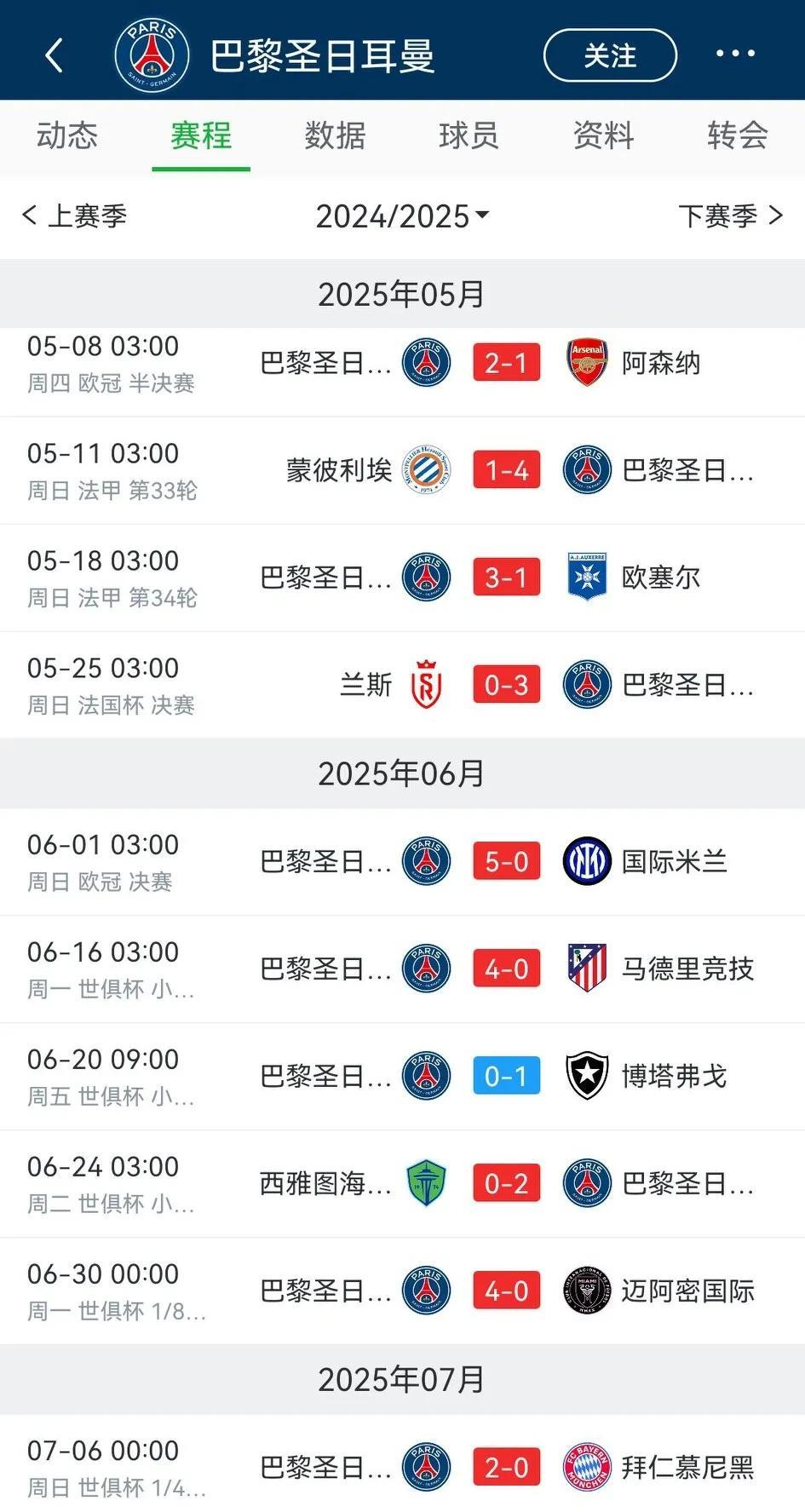This screenshot has height=1512, width=805.
Task: Open the 05-11 match against 蒙彼利埃
Action: [x=402, y=471]
